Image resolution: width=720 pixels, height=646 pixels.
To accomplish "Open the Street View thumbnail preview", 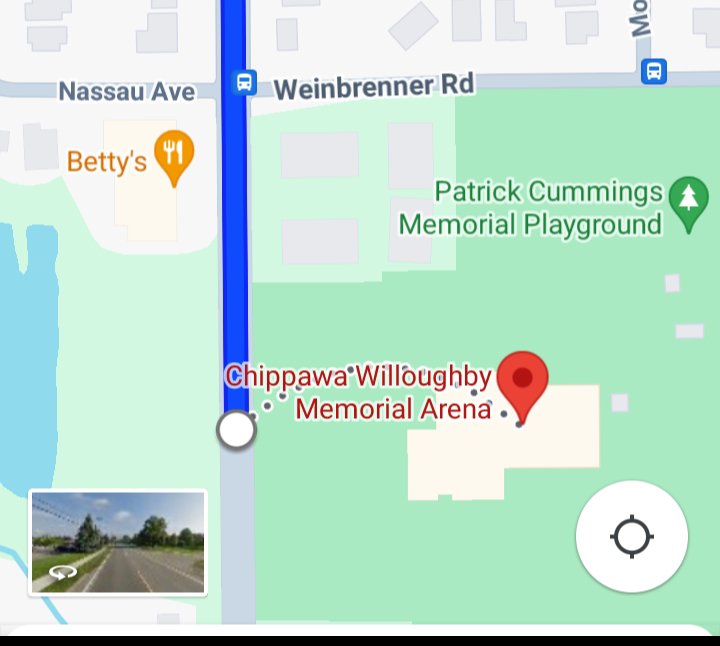I will click(x=118, y=542).
